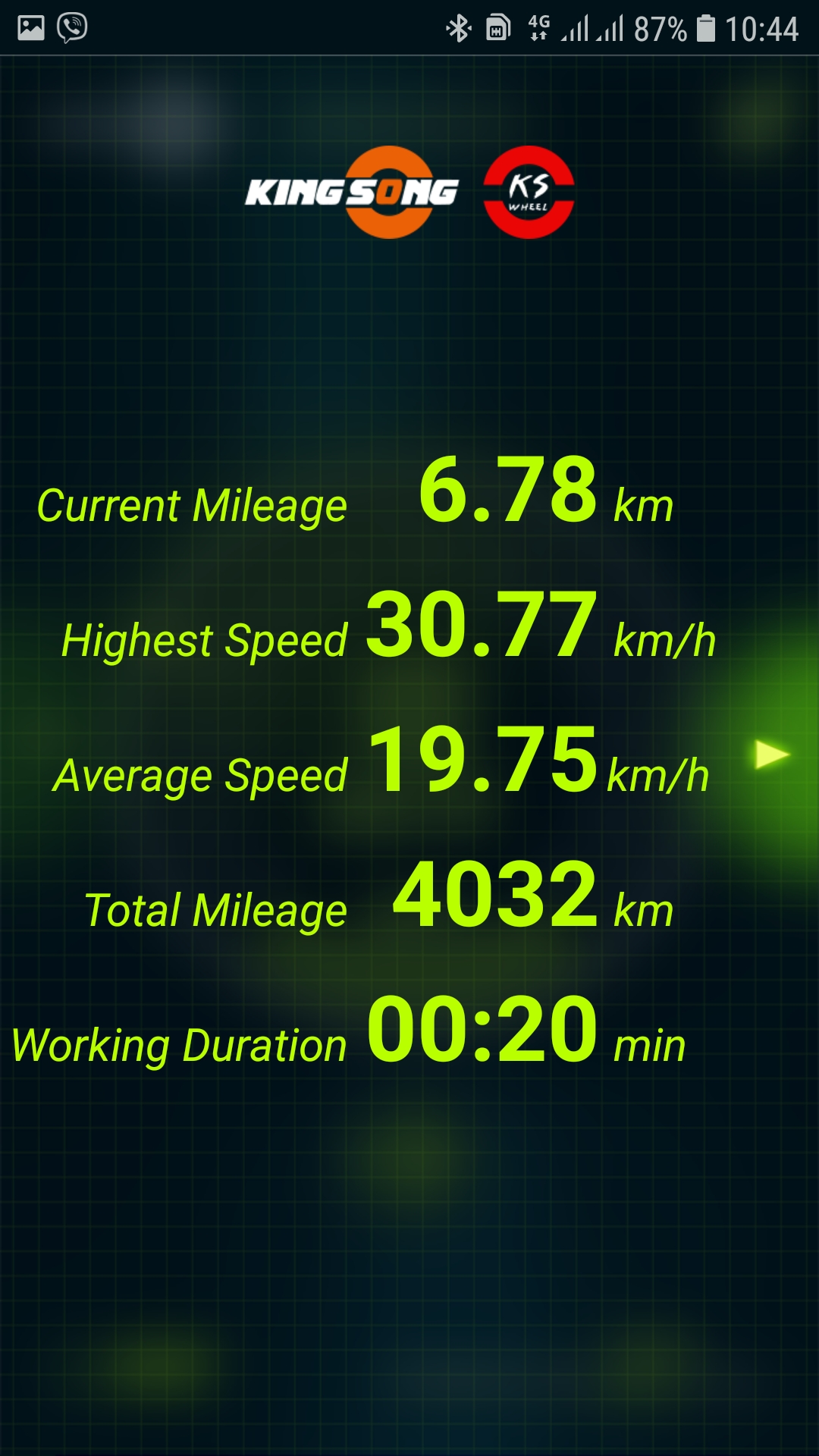Tap the green arrow to go to next page
This screenshot has width=819, height=1456.
773,755
